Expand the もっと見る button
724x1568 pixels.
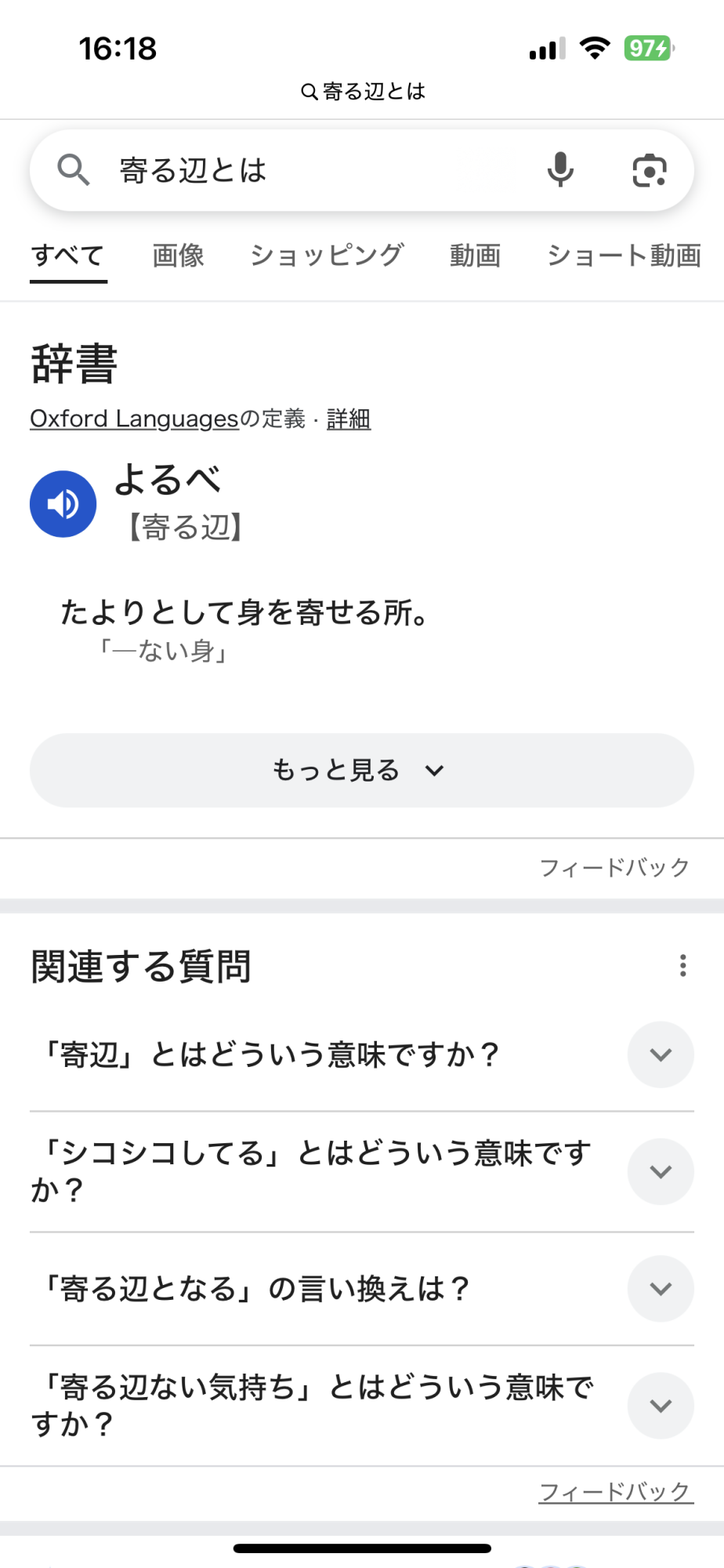(x=361, y=771)
